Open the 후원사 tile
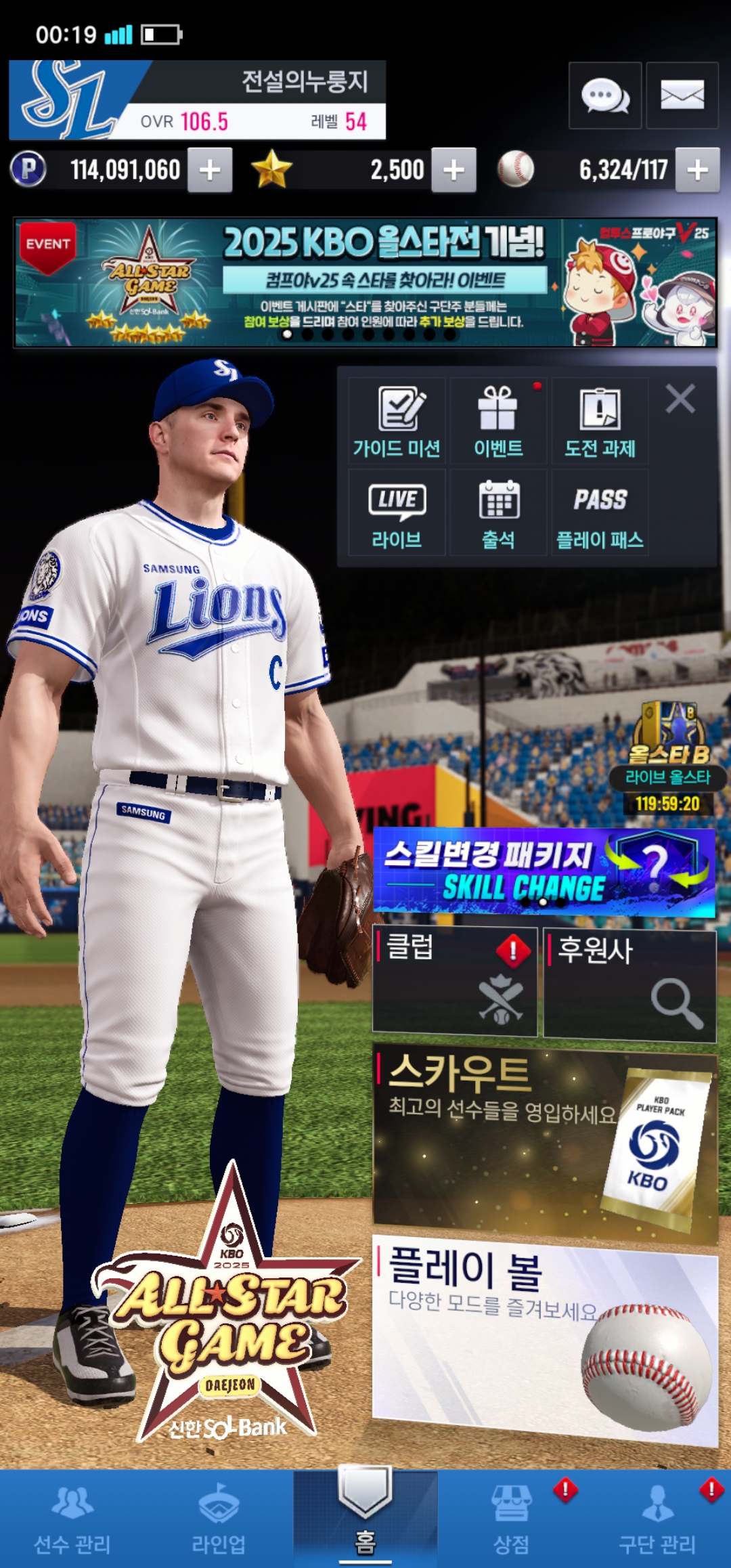The image size is (731, 1568). [x=629, y=984]
